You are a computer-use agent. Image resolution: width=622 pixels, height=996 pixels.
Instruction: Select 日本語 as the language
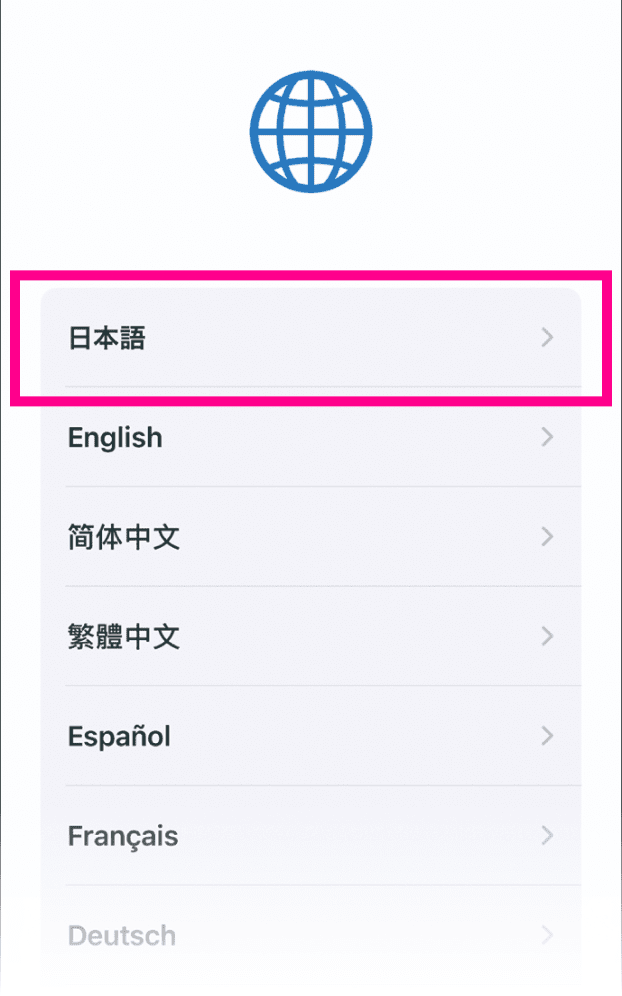[x=310, y=338]
